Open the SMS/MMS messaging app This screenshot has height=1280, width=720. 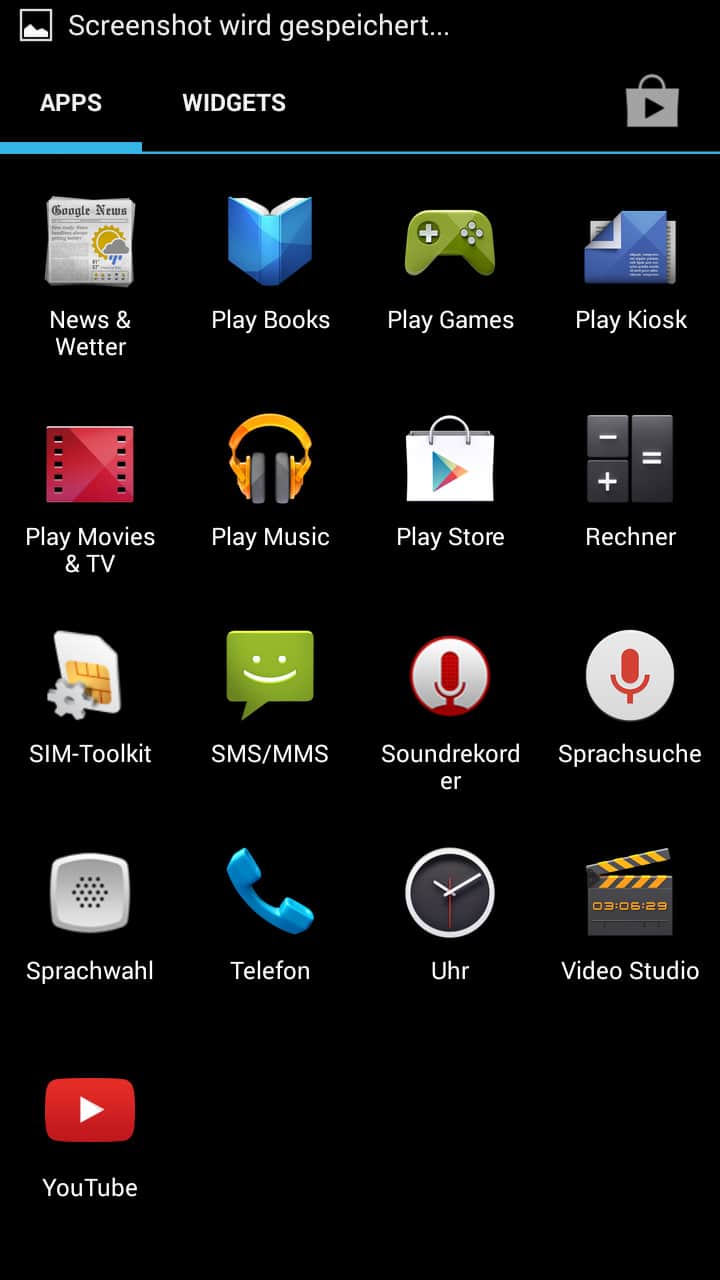click(270, 675)
